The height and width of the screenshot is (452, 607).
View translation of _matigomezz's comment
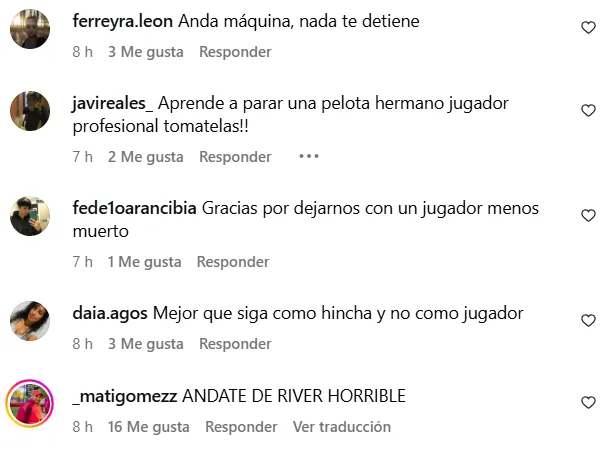click(x=341, y=427)
